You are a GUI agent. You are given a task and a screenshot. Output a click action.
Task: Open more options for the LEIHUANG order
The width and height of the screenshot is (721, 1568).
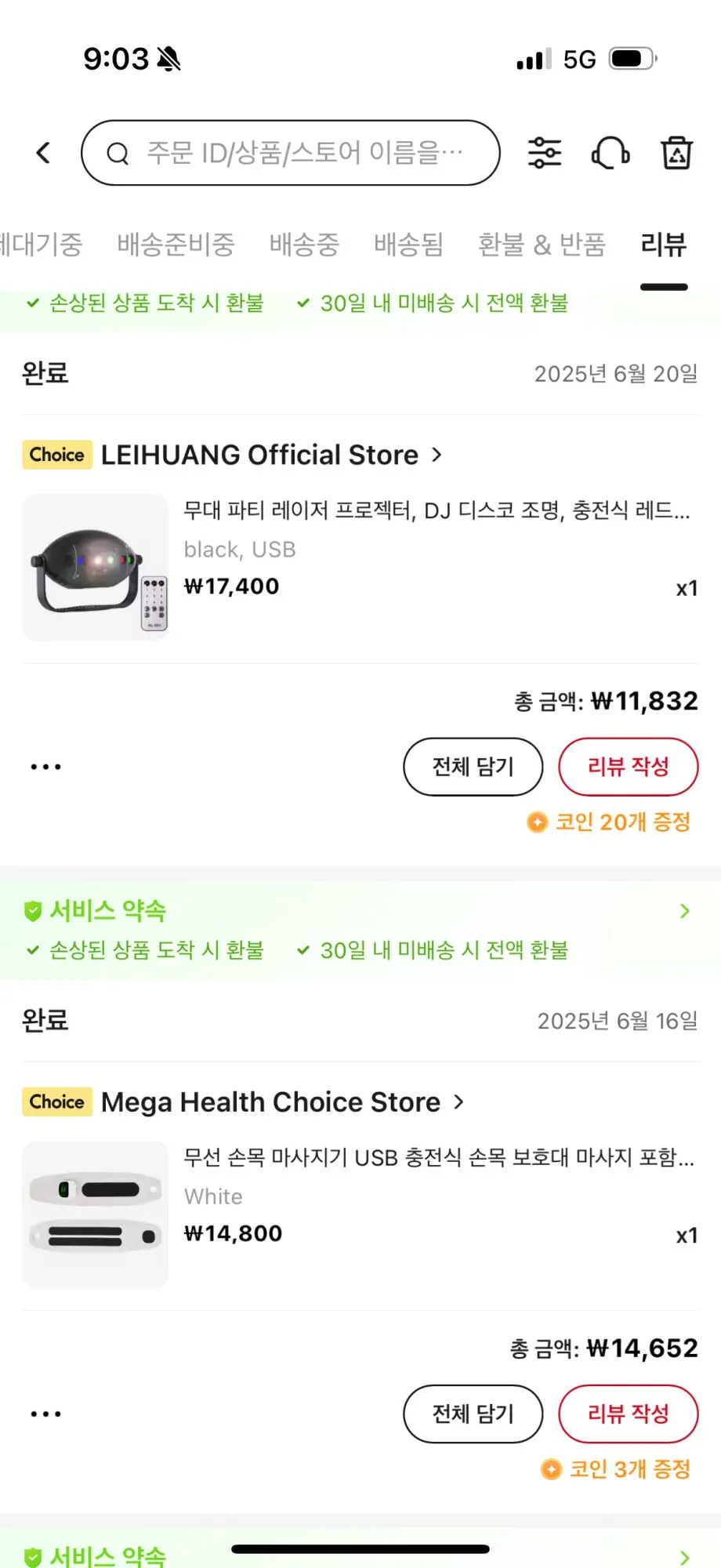click(45, 767)
